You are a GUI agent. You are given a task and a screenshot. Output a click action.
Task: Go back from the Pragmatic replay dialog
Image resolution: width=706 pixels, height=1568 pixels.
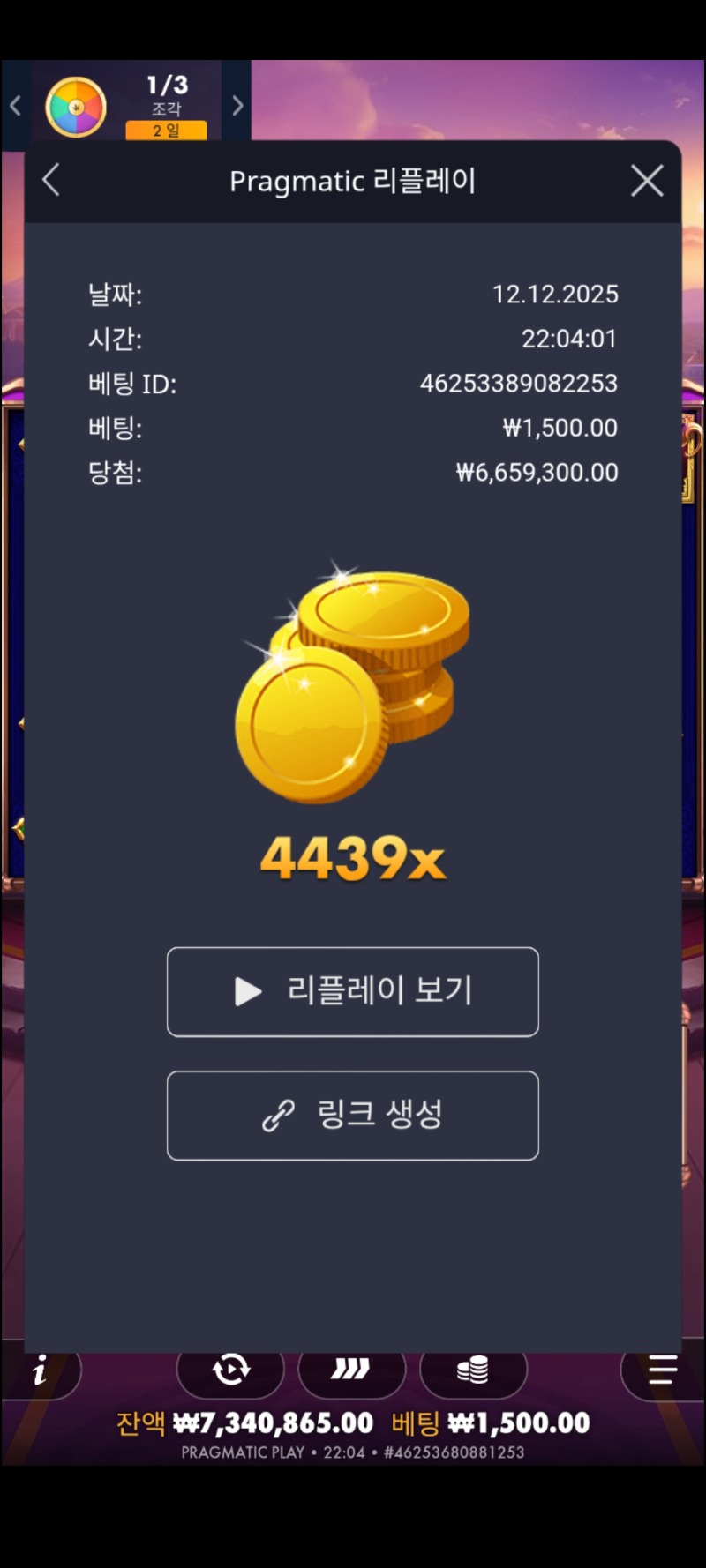pos(51,181)
